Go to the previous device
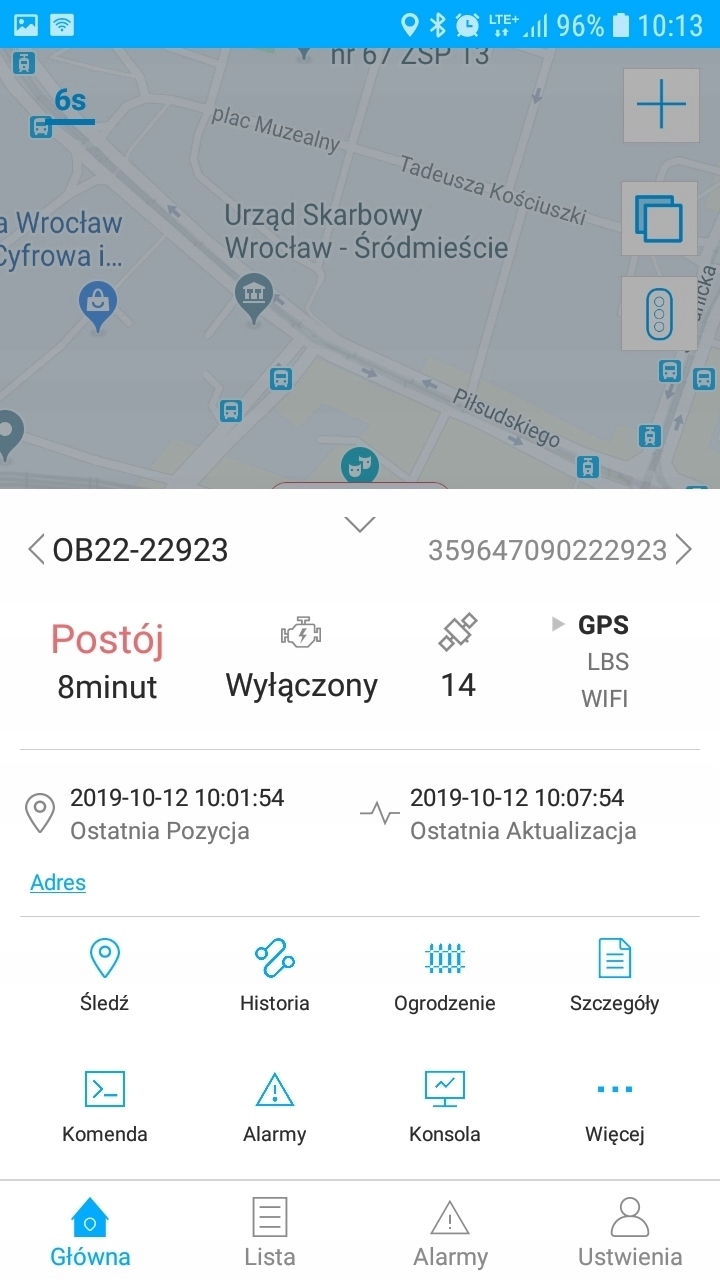 [36, 549]
